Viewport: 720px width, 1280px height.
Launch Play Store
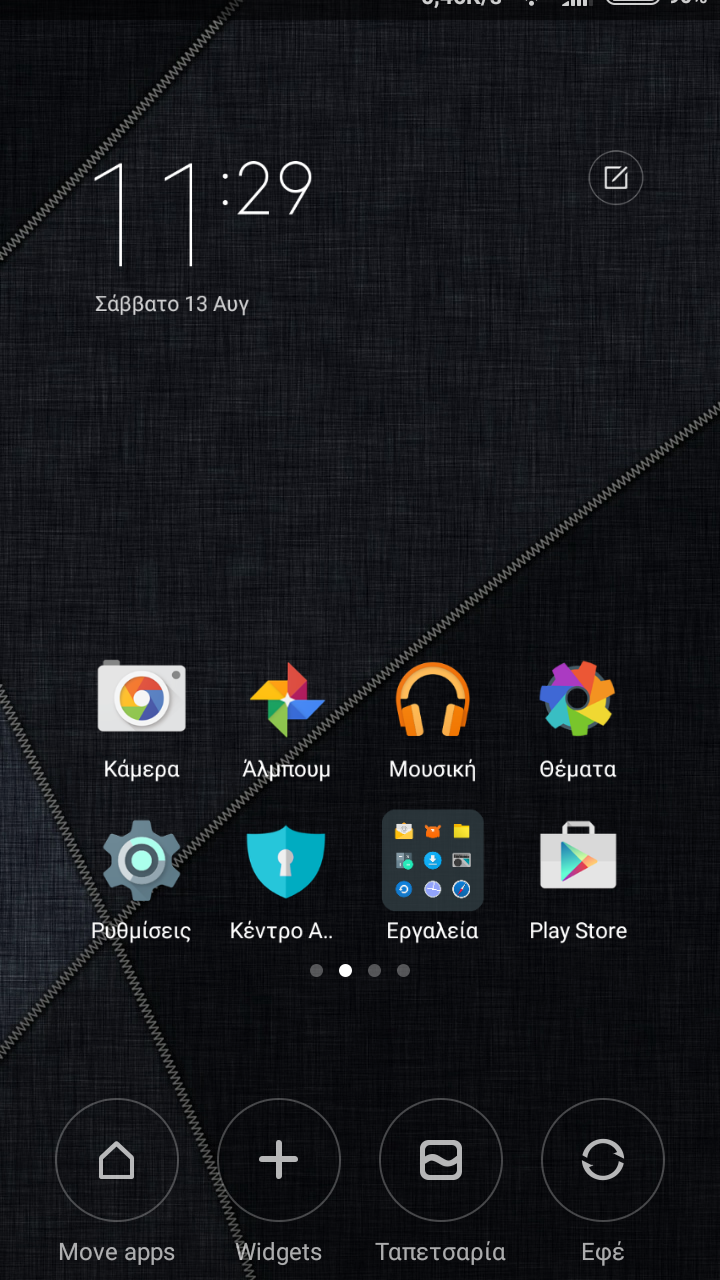coord(577,860)
